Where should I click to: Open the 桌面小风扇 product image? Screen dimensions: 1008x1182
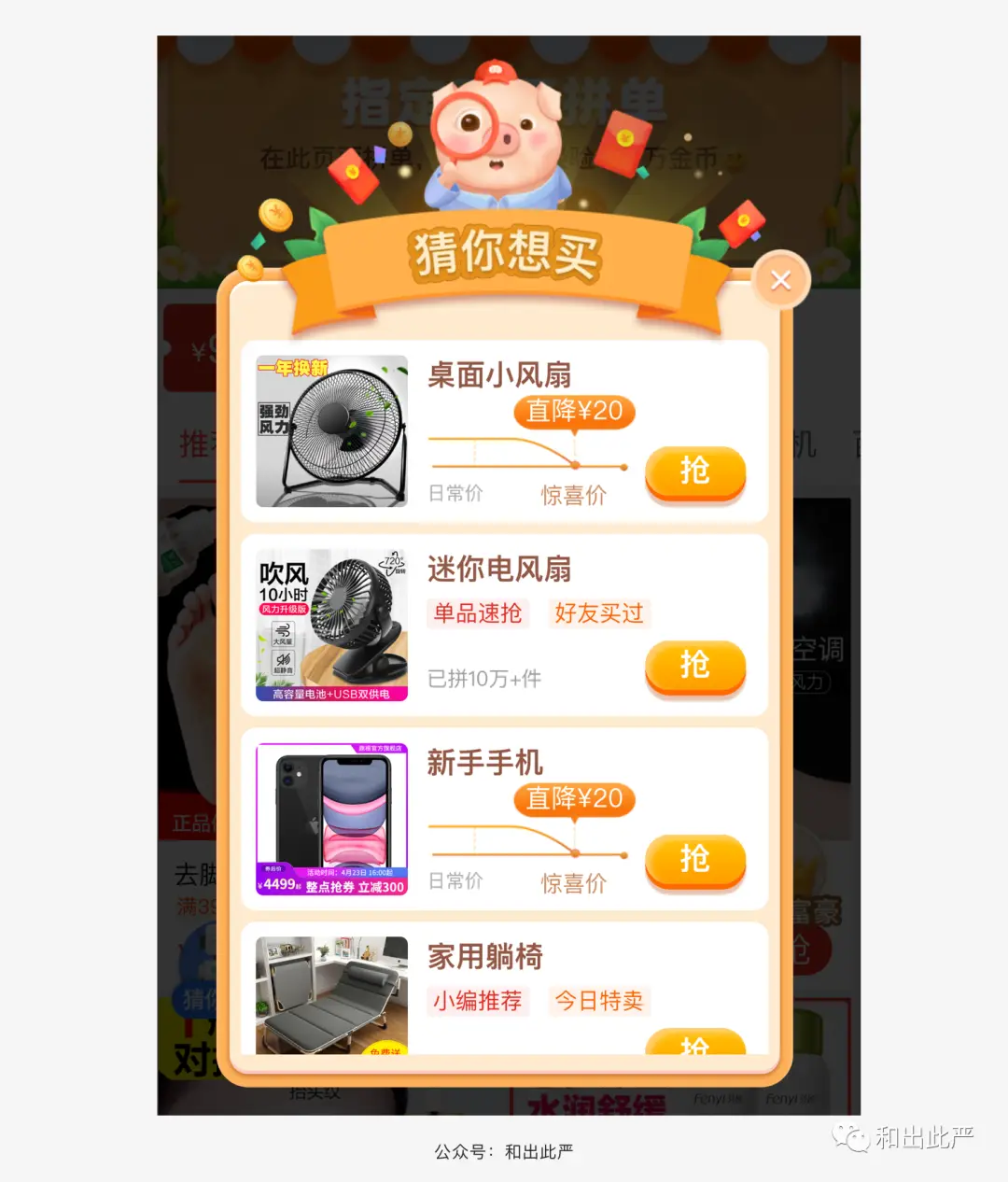332,431
